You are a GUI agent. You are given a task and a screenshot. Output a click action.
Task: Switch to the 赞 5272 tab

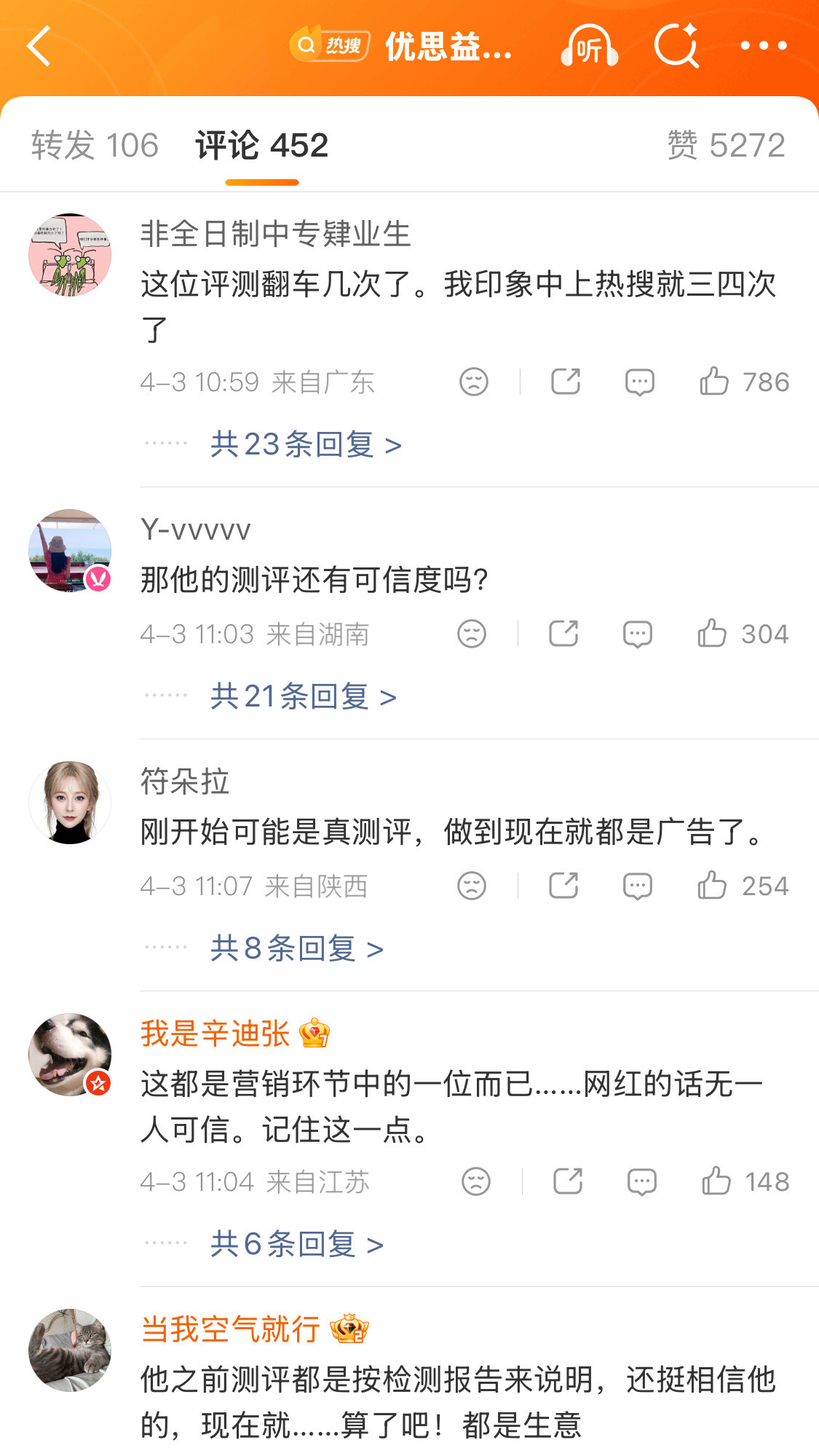coord(724,144)
